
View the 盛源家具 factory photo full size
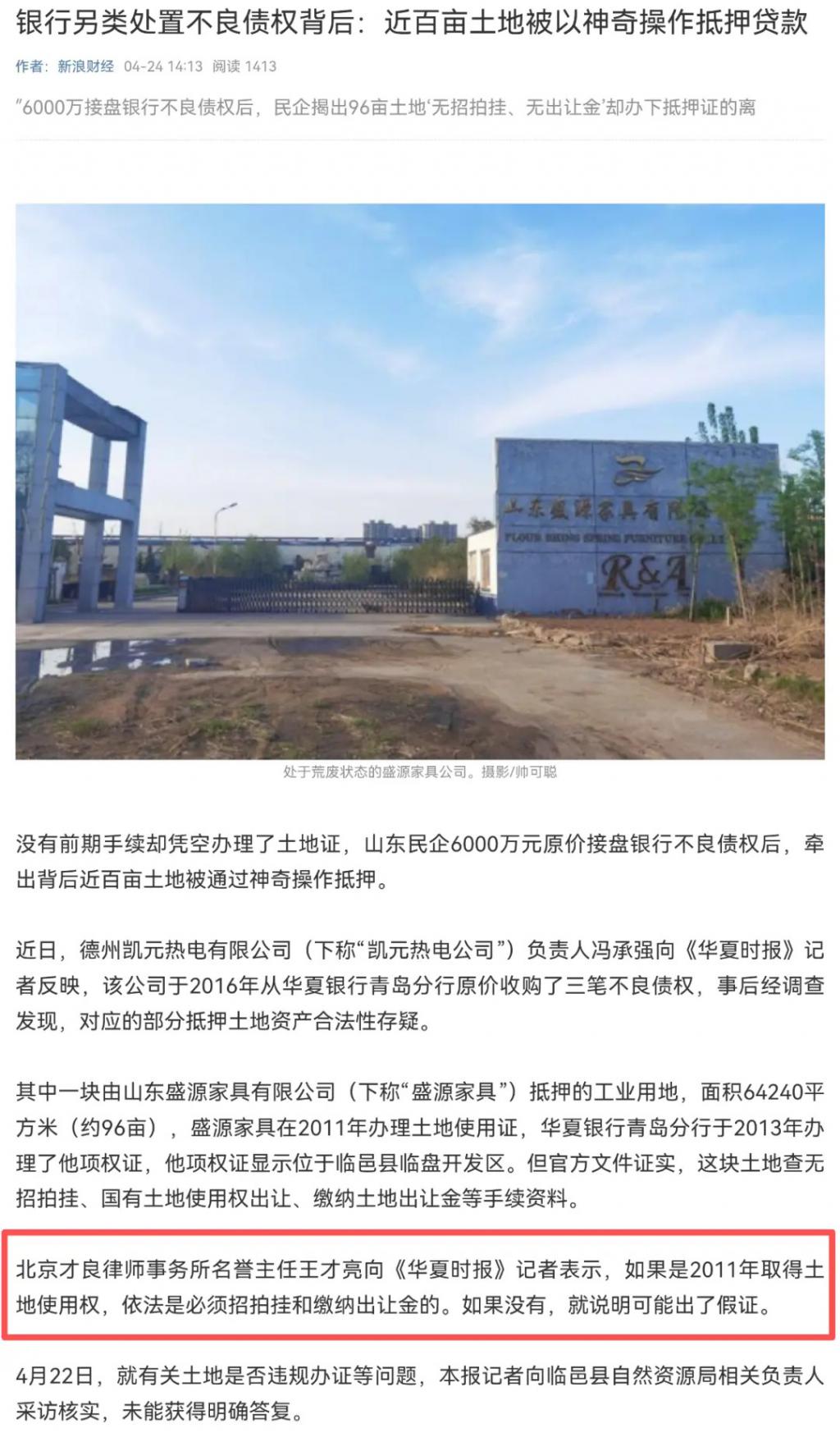point(419,481)
